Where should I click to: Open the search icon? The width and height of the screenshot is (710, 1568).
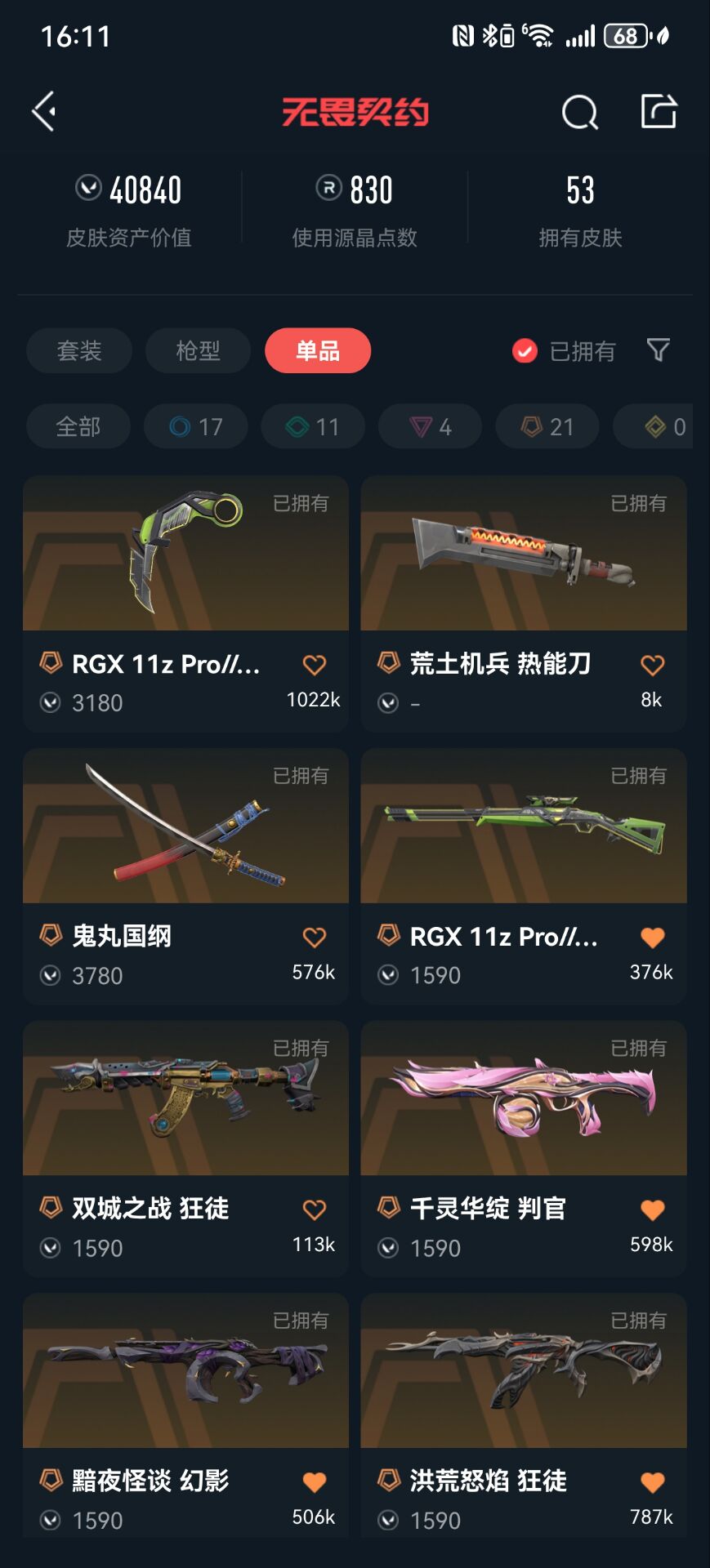[579, 112]
